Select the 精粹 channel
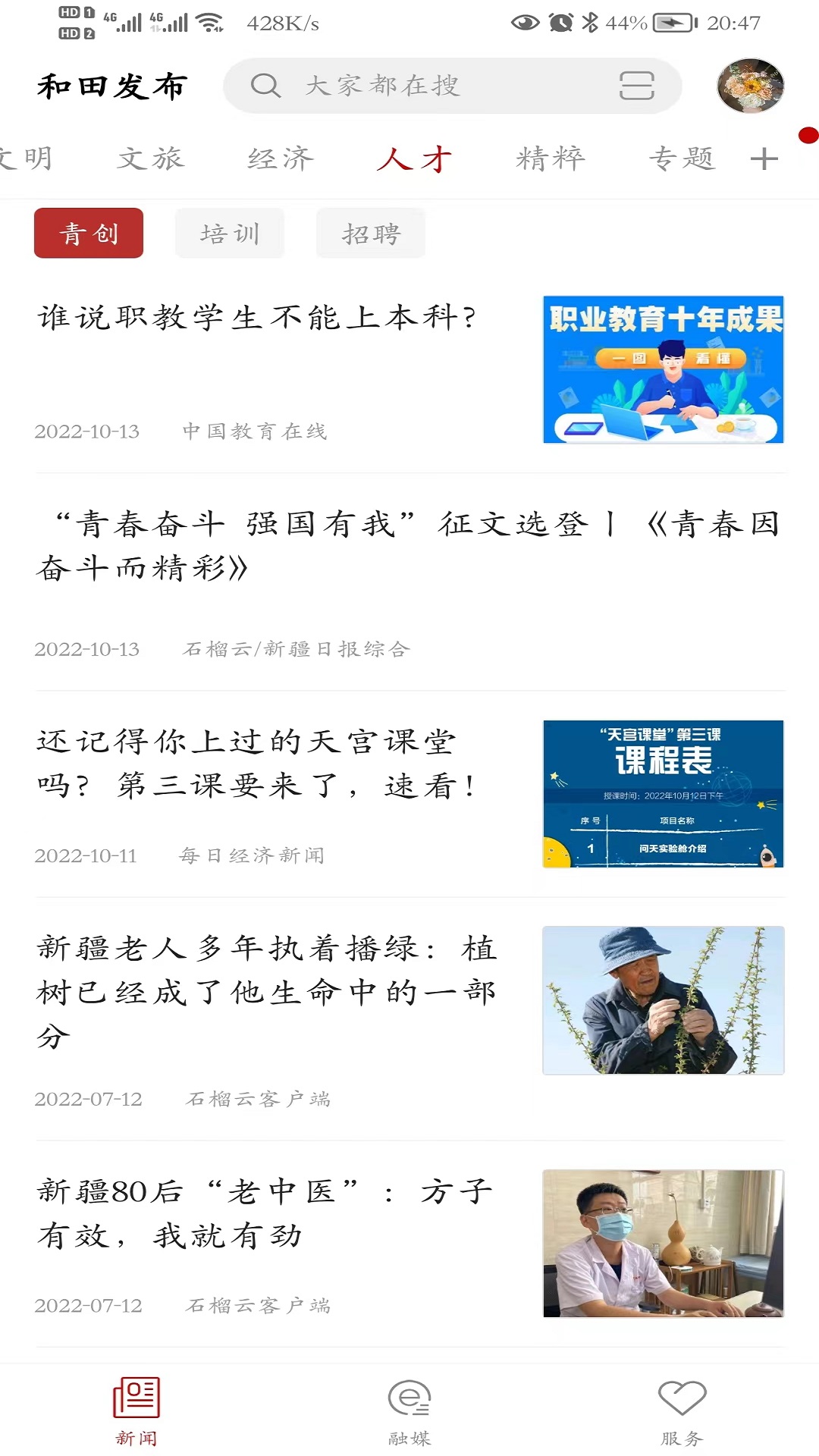 [549, 158]
